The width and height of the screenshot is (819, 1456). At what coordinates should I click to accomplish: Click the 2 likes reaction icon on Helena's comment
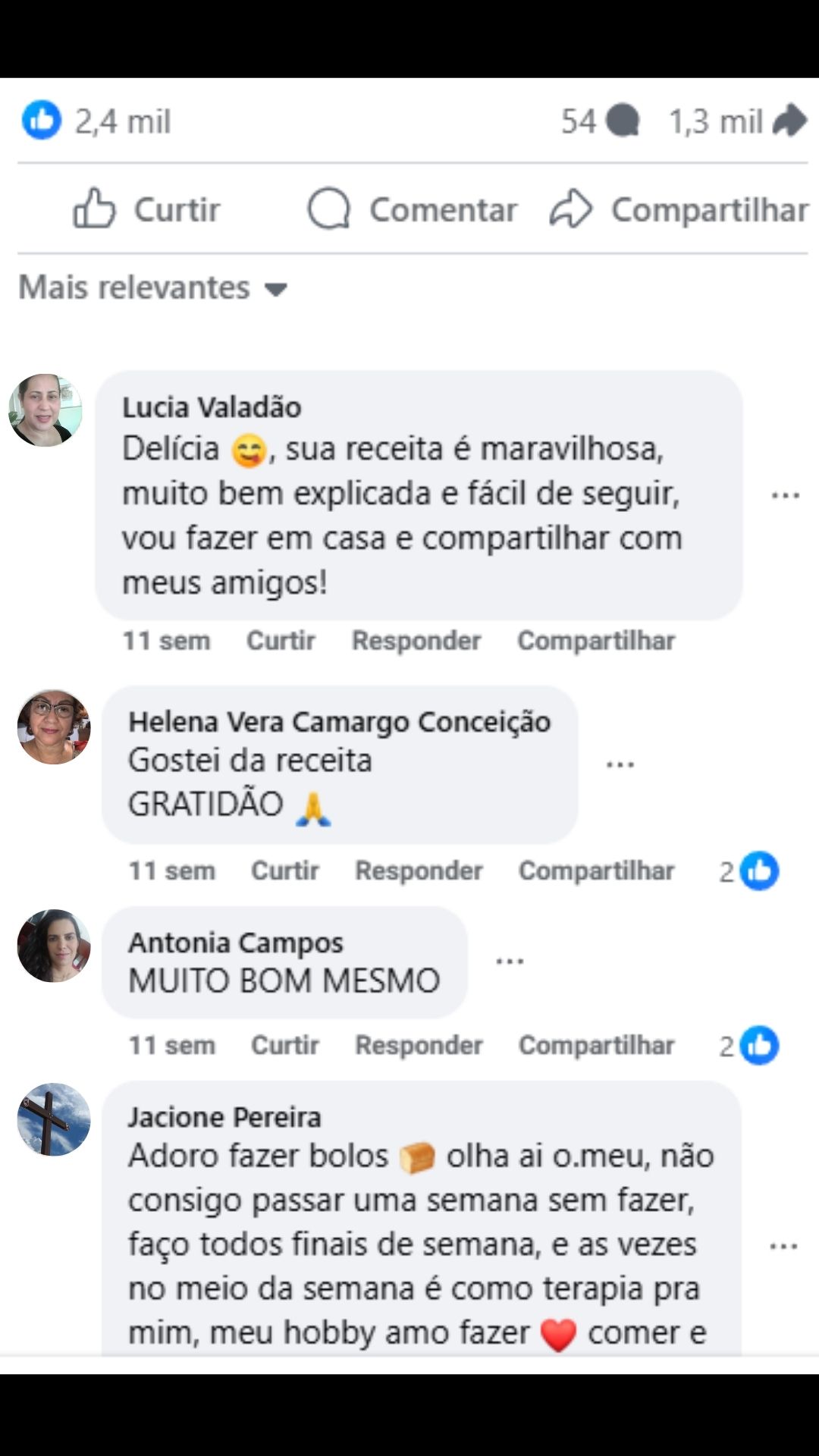click(x=762, y=871)
